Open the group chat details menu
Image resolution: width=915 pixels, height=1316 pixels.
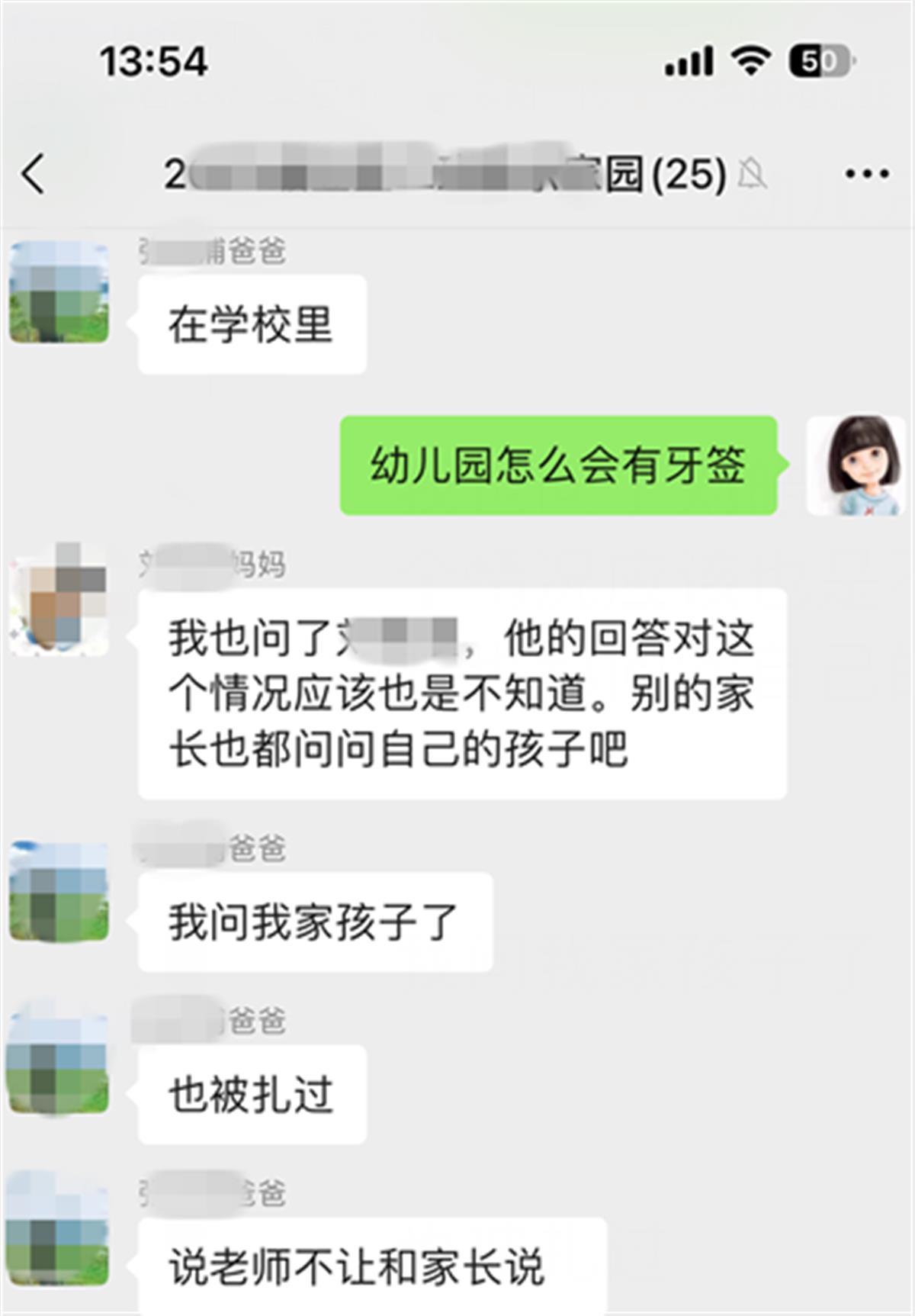(x=866, y=174)
